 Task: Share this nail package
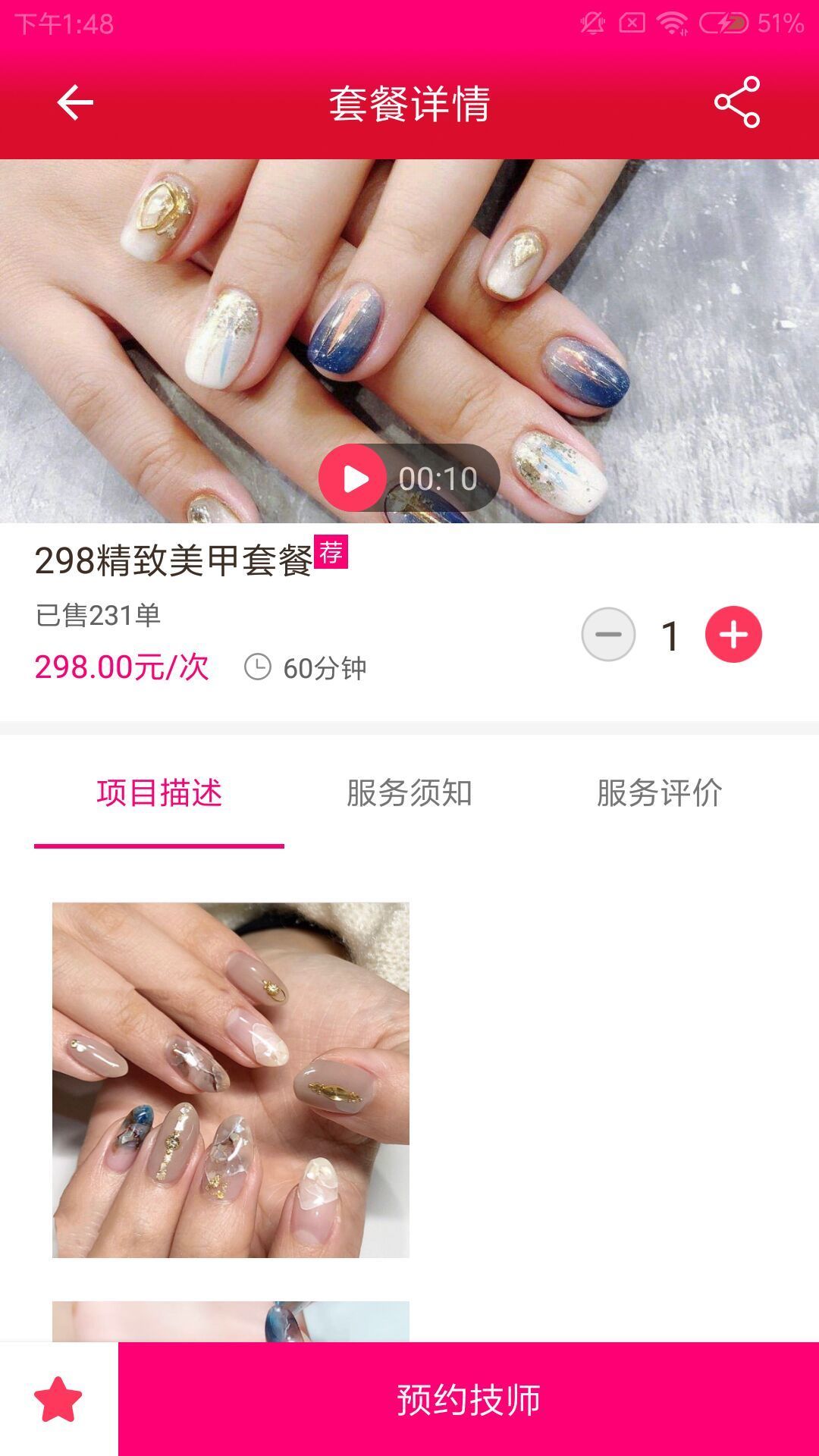click(x=736, y=102)
